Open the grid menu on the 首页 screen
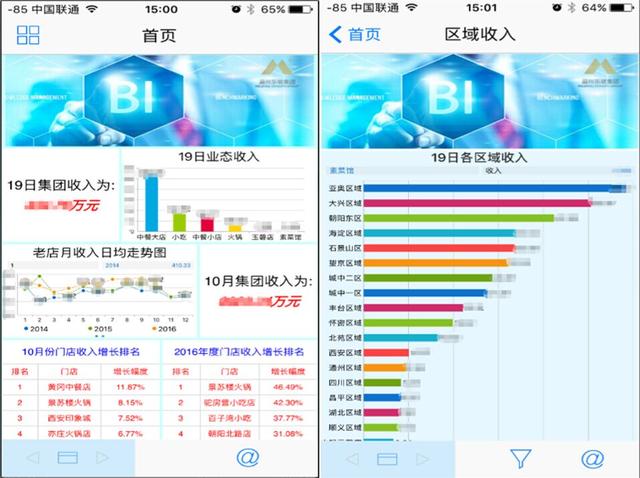The height and width of the screenshot is (478, 640). click(28, 35)
